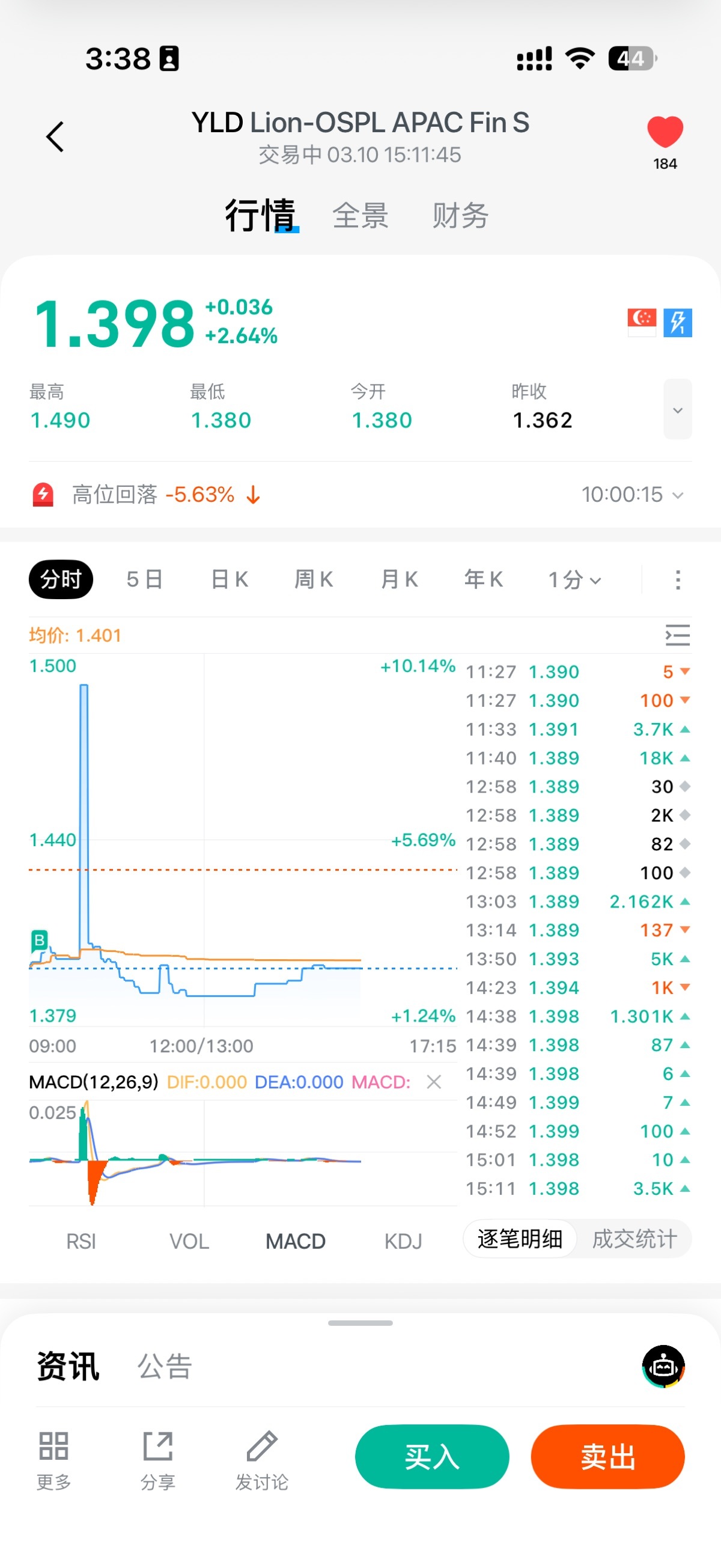Expand more quote details chevron
The width and height of the screenshot is (721, 1568).
pyautogui.click(x=677, y=410)
